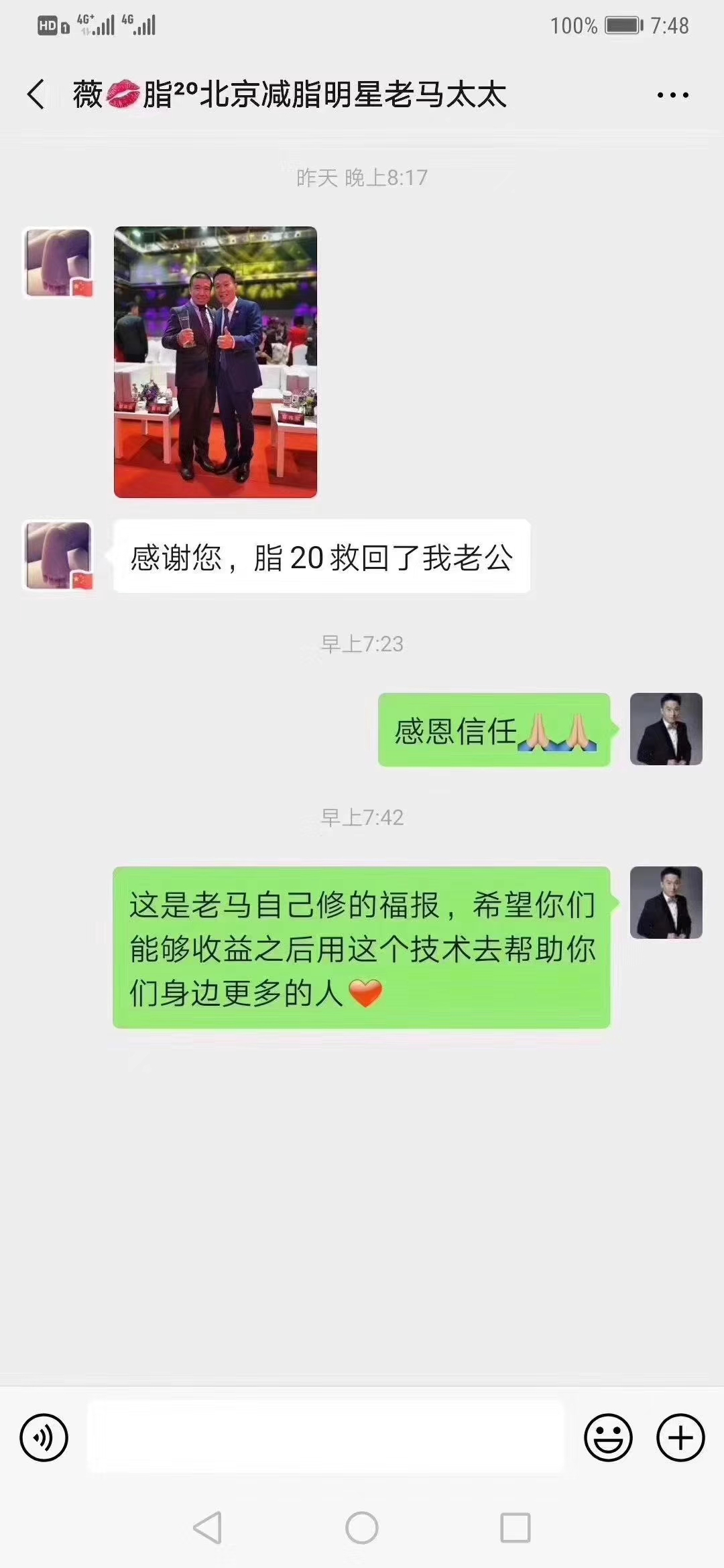Screen dimensions: 724x1568
Task: Switch to voice message input
Action: (x=44, y=1437)
